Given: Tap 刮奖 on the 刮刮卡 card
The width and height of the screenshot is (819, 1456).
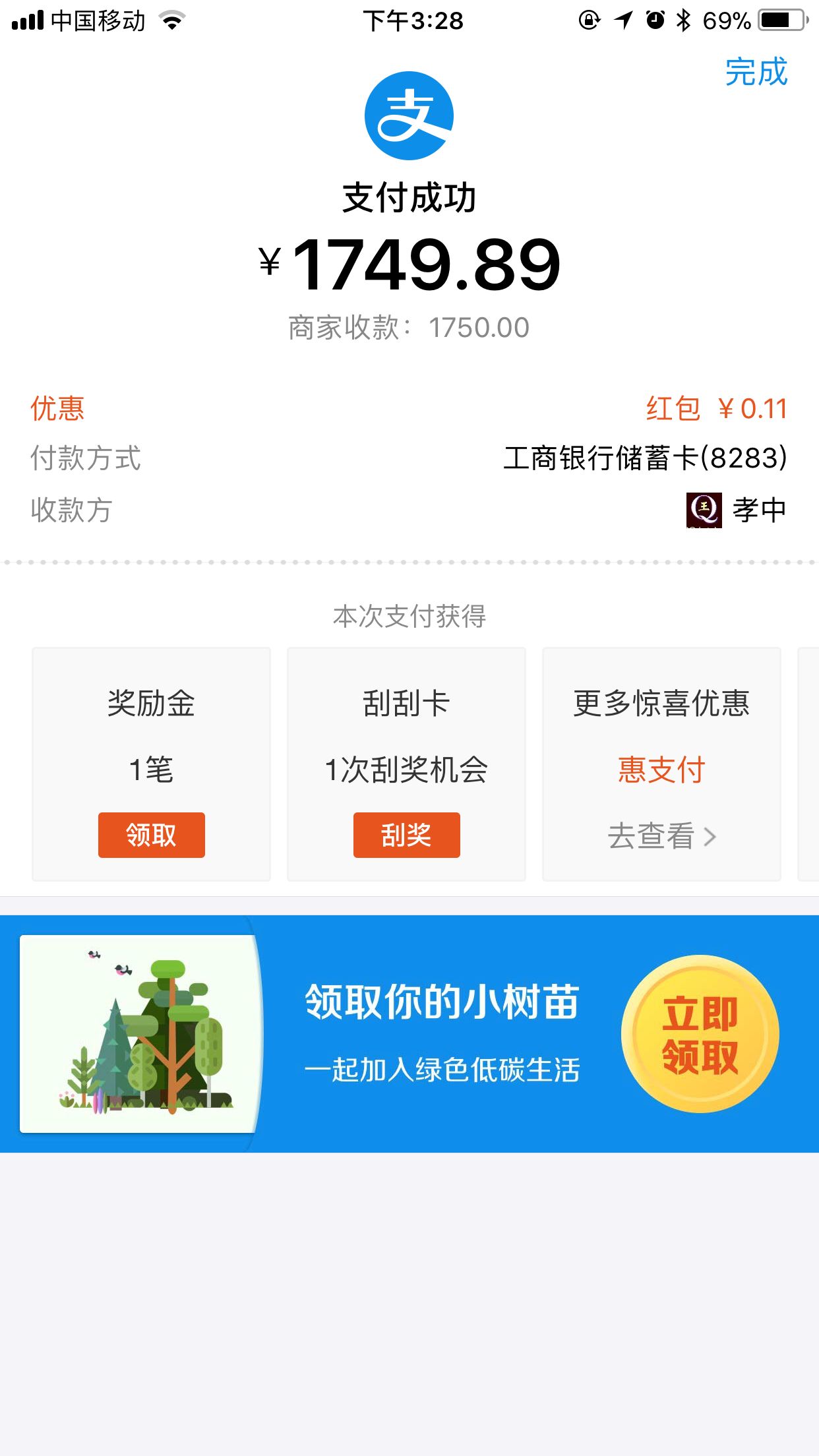Looking at the screenshot, I should (406, 835).
